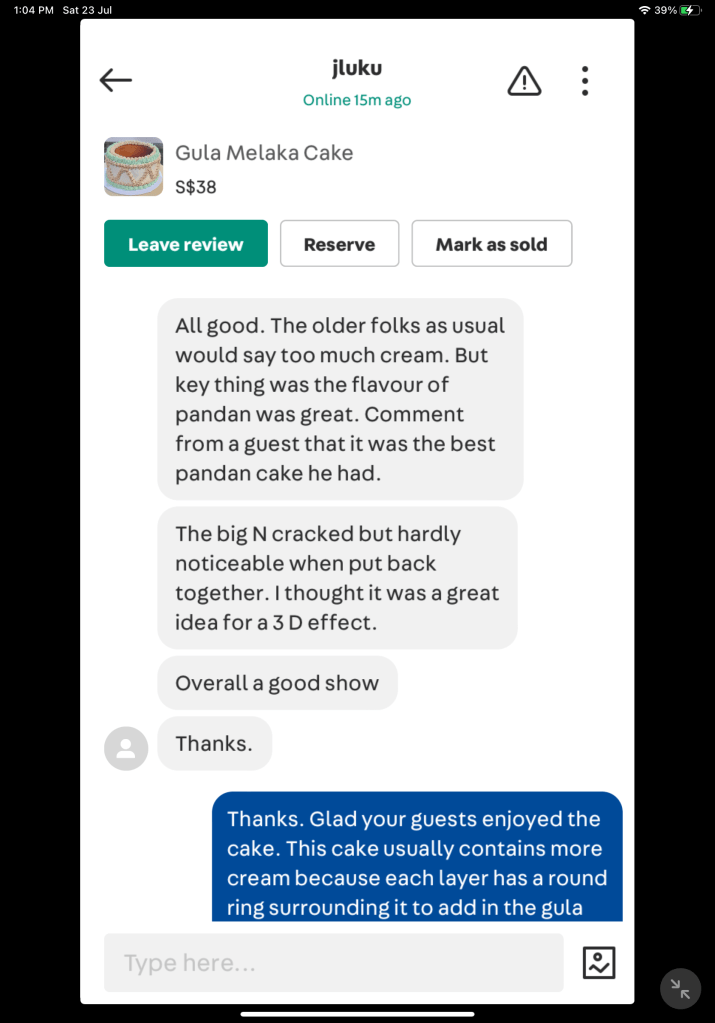View the sender's profile avatar
715x1023 pixels.
pos(126,748)
